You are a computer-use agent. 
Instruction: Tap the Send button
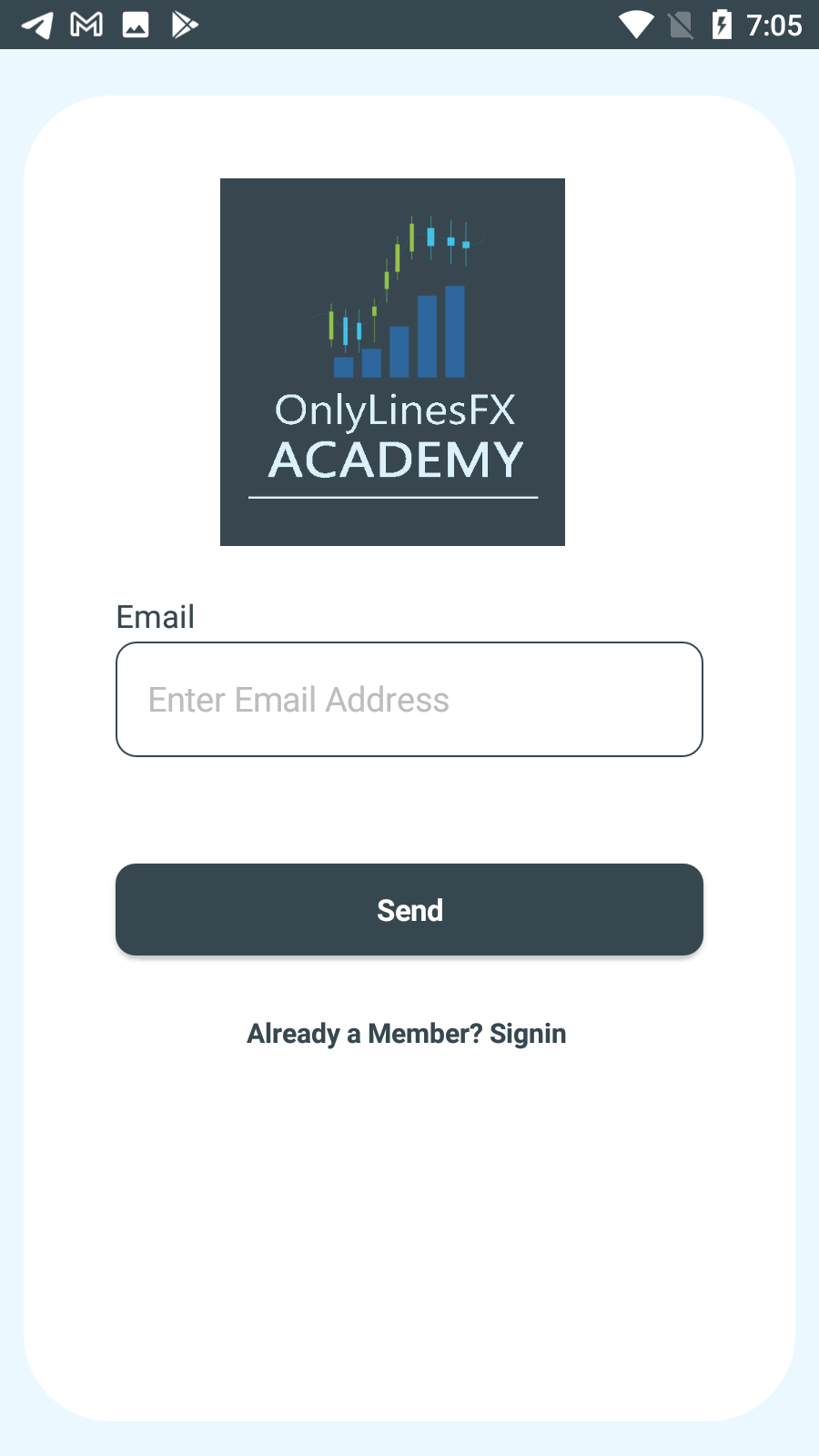click(x=409, y=909)
